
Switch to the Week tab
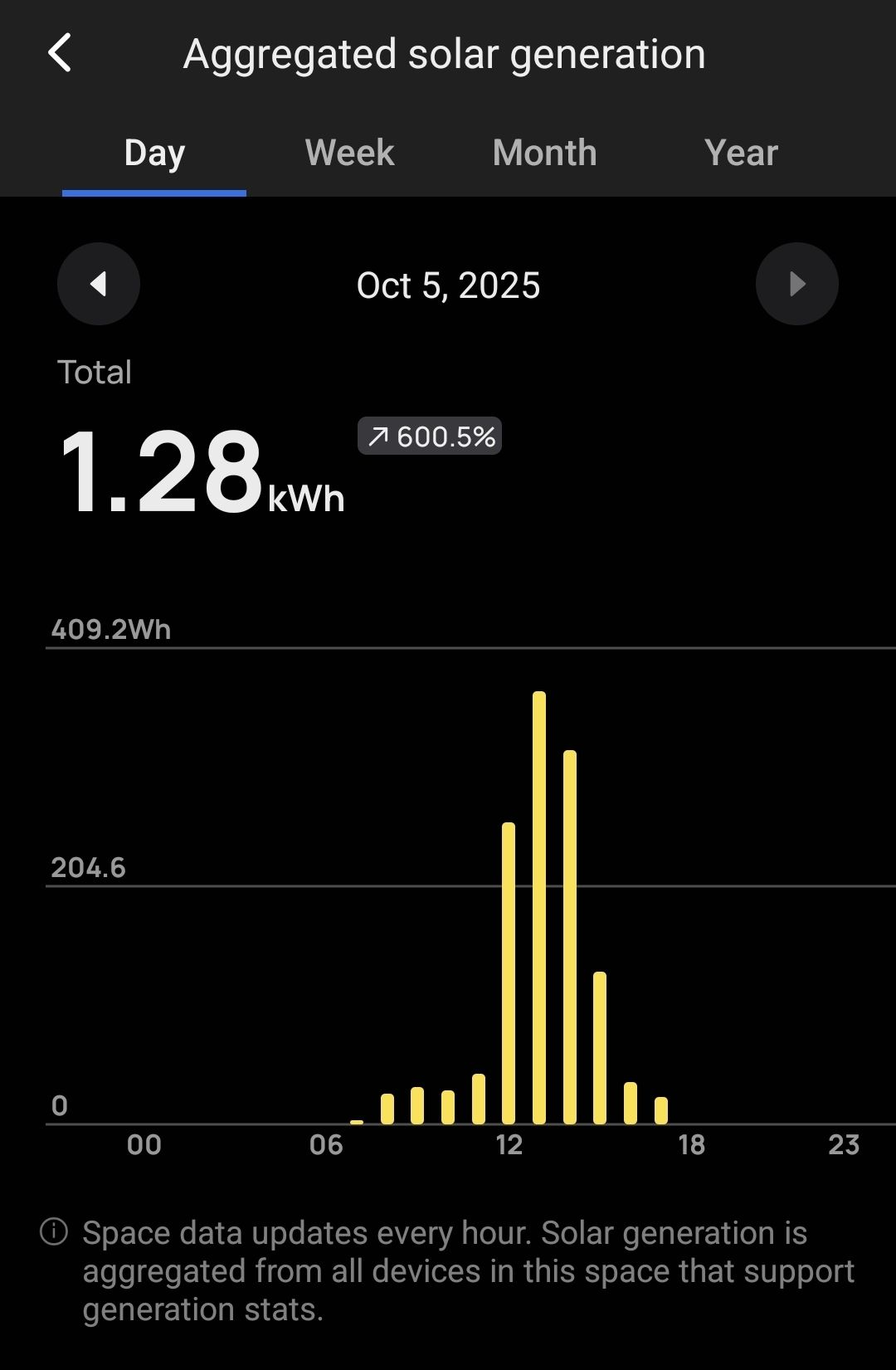coord(349,153)
